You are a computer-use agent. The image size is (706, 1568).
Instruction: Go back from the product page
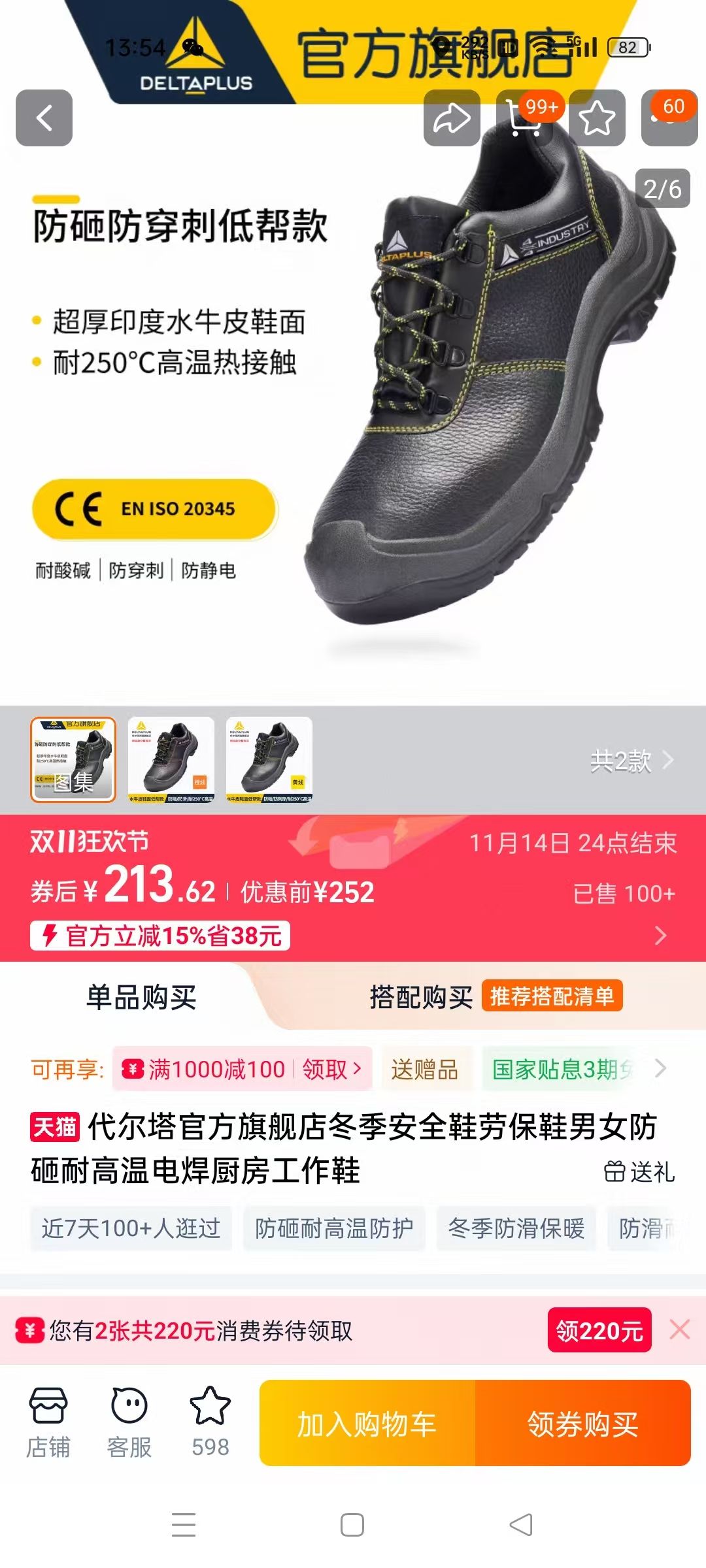(44, 118)
